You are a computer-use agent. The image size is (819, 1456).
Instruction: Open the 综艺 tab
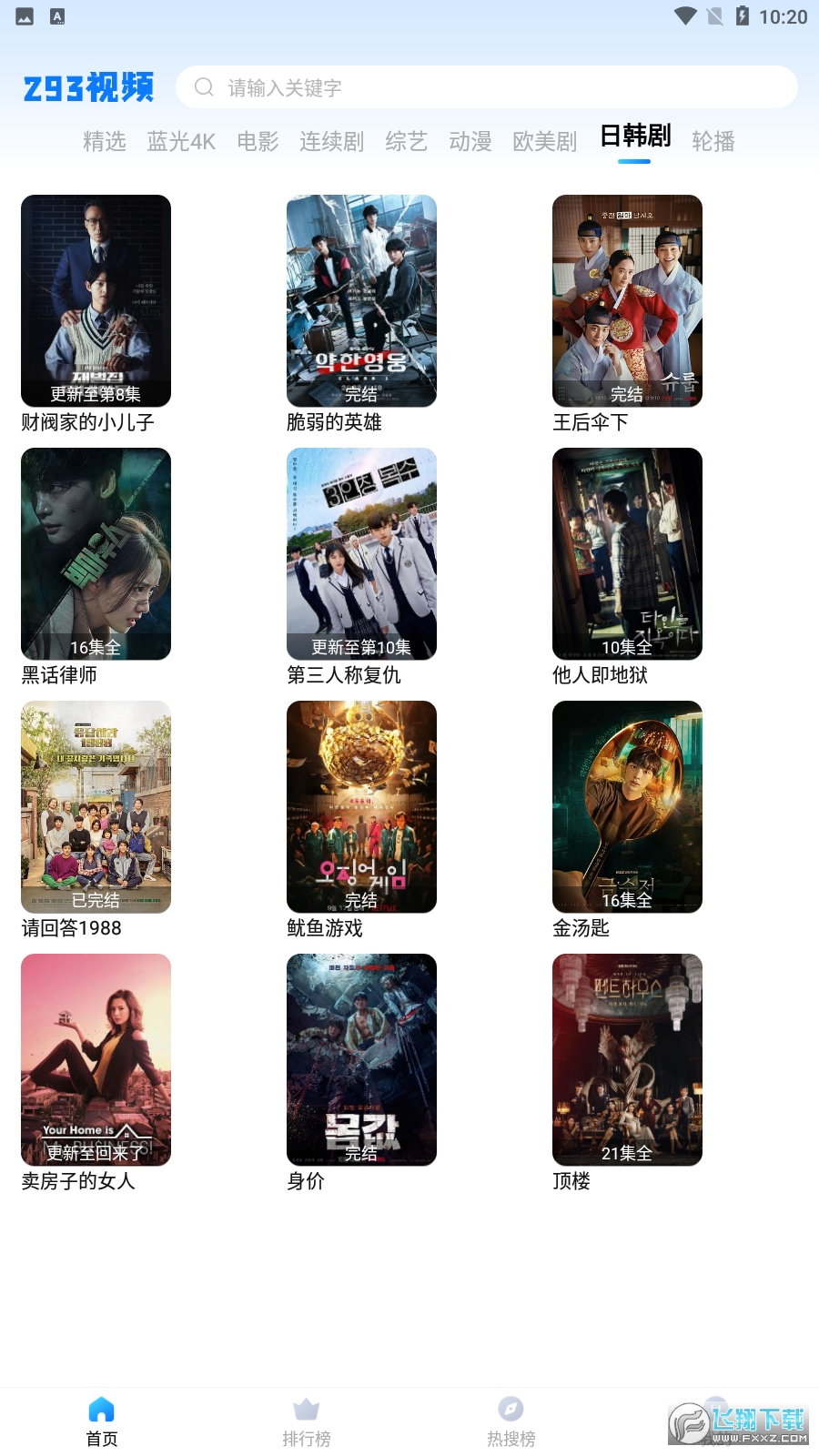(406, 142)
